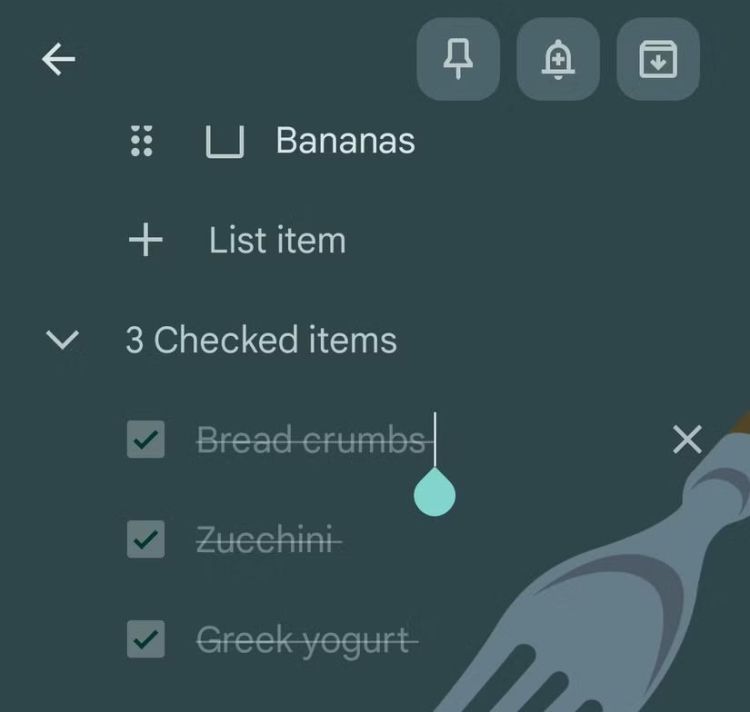Add a new List item
This screenshot has height=712, width=750.
click(x=276, y=241)
